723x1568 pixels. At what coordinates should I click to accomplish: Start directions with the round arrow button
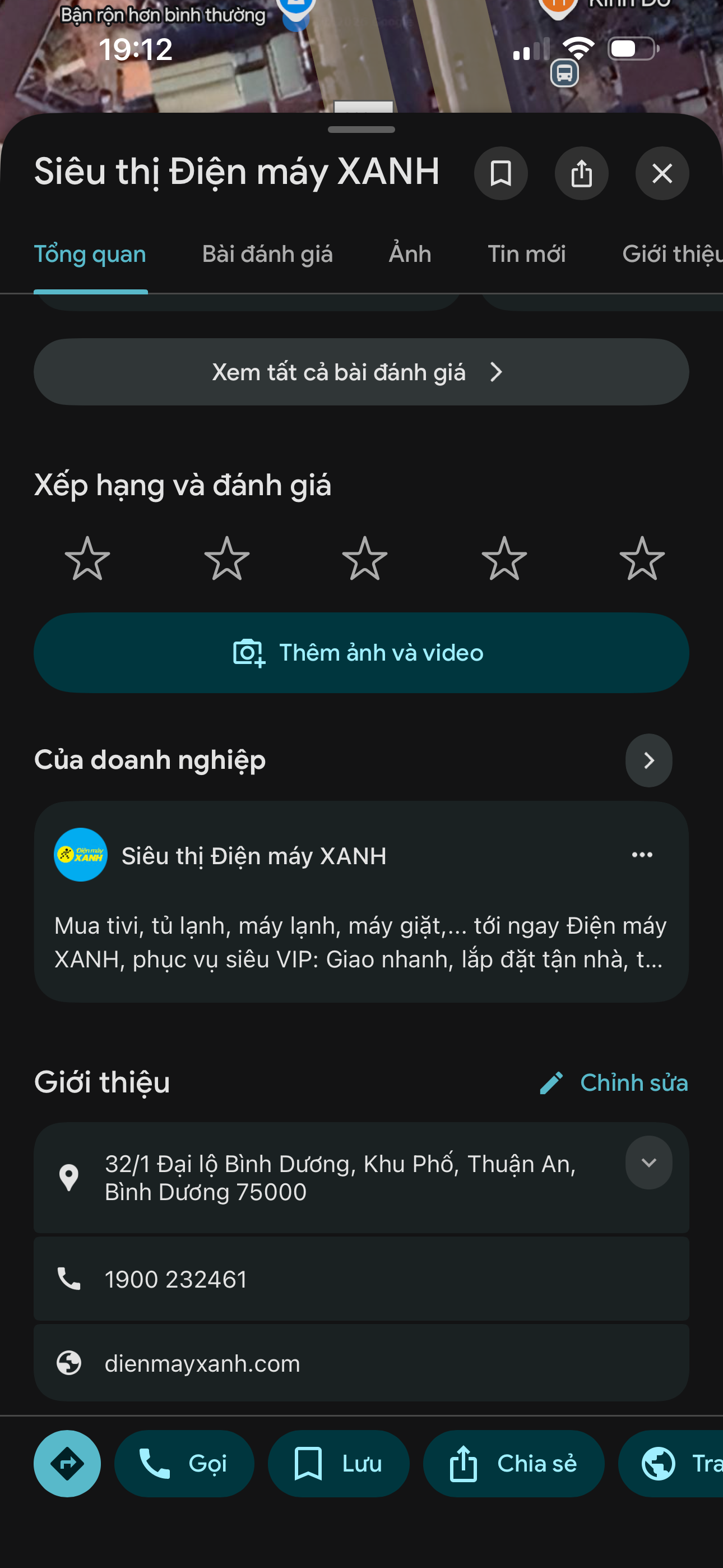click(x=67, y=1463)
